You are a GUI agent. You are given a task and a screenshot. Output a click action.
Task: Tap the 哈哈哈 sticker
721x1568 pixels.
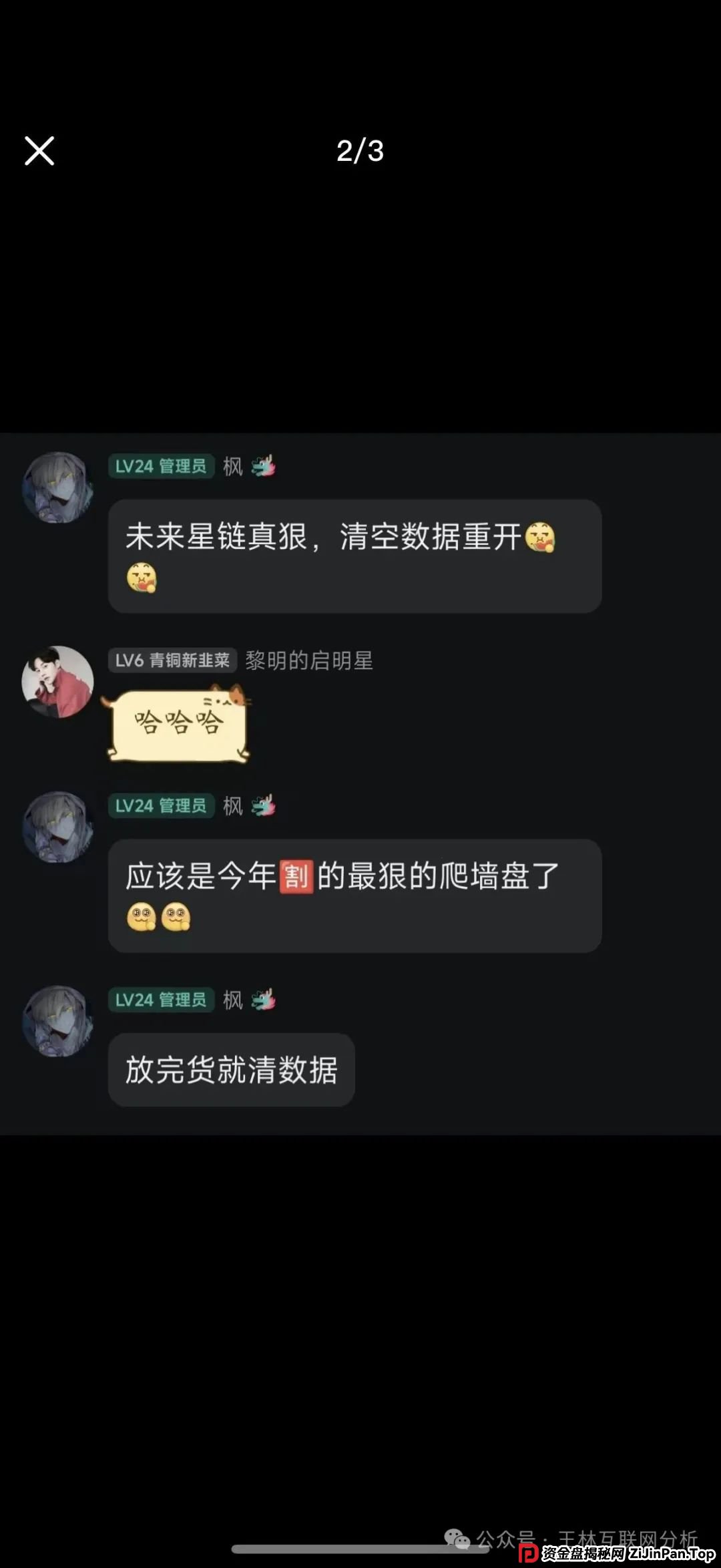pos(179,723)
